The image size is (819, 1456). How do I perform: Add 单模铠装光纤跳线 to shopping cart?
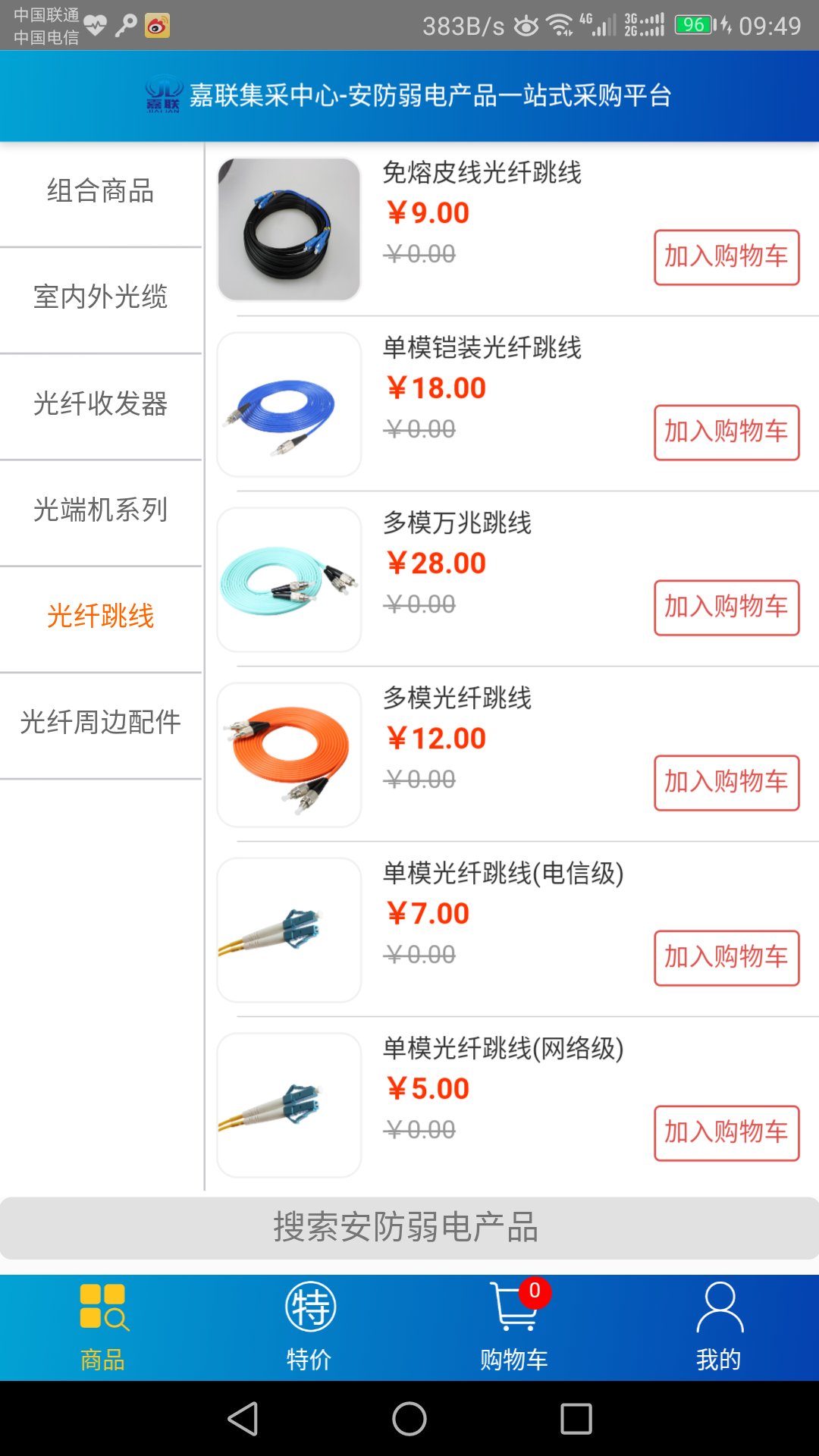tap(726, 432)
